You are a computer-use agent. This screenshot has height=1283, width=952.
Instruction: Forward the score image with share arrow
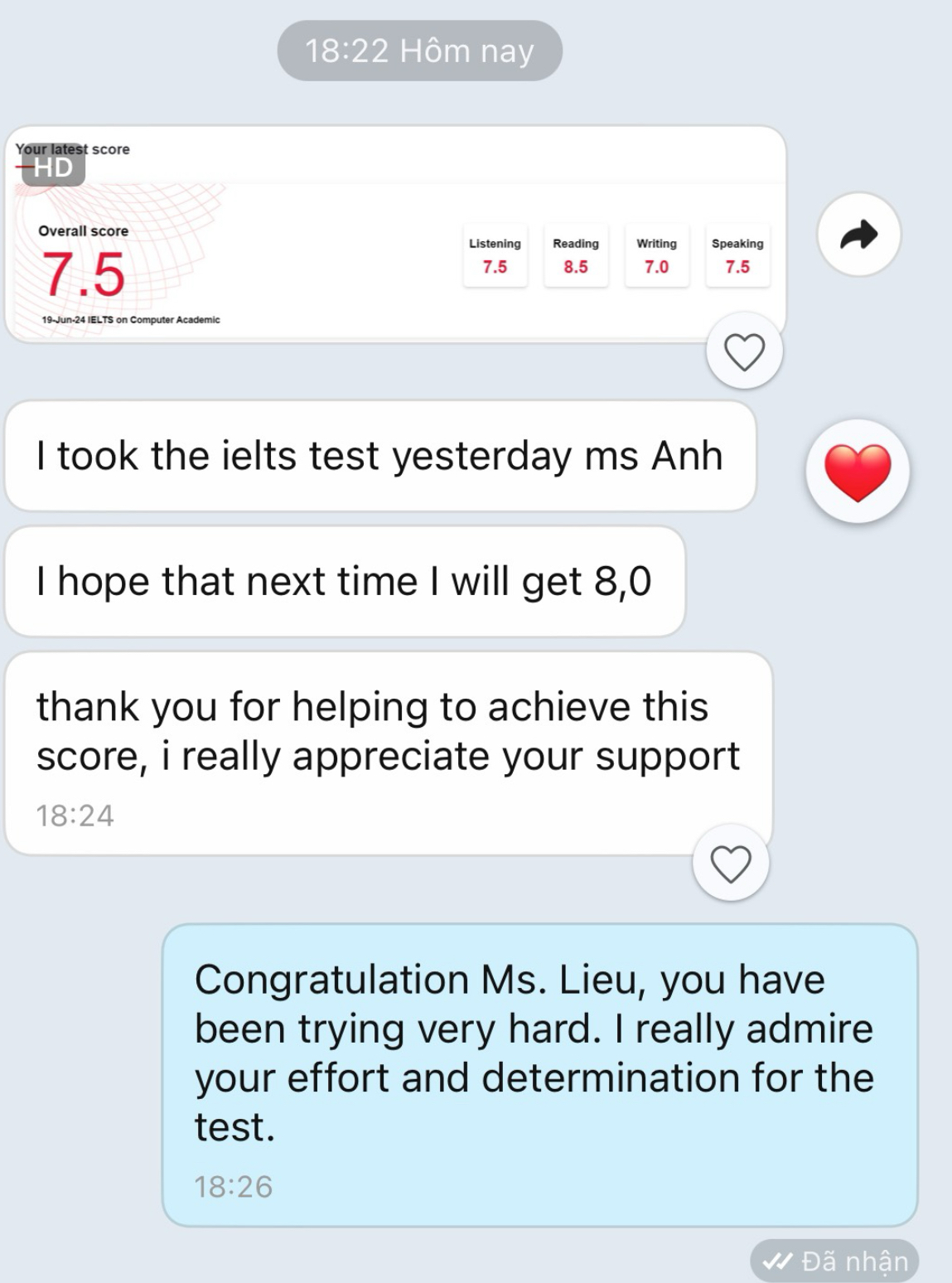[858, 235]
